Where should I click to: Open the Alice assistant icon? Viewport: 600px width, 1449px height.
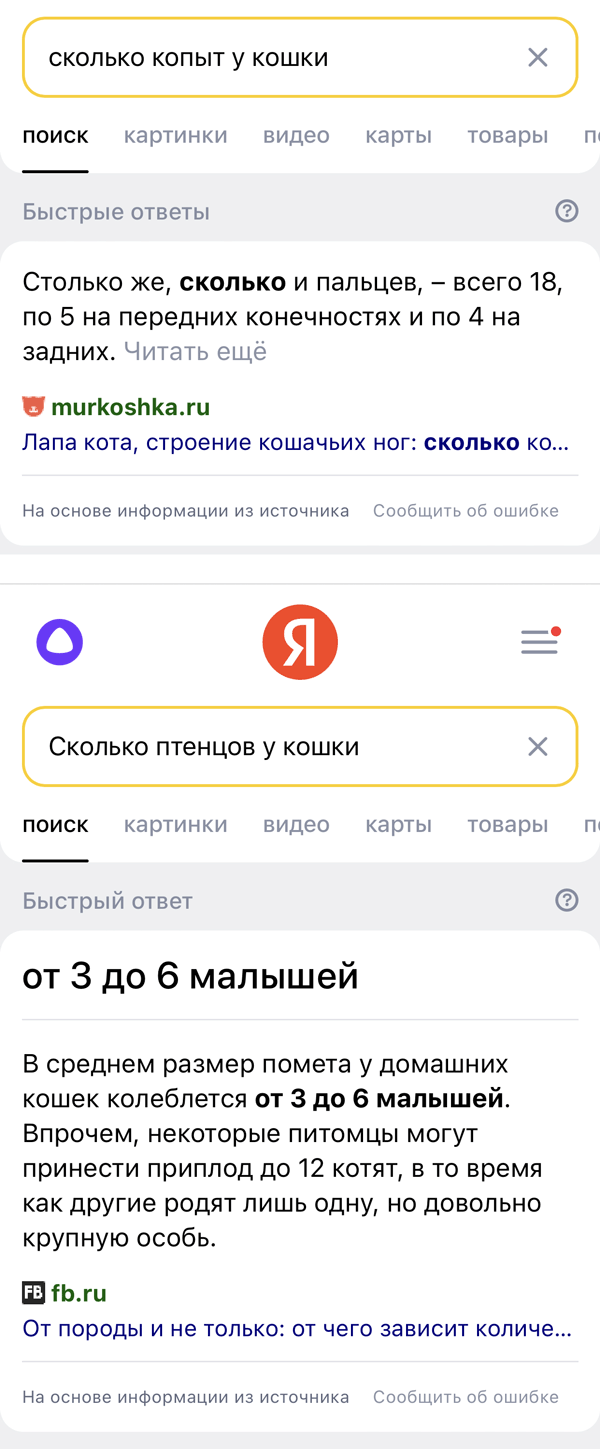pyautogui.click(x=60, y=642)
